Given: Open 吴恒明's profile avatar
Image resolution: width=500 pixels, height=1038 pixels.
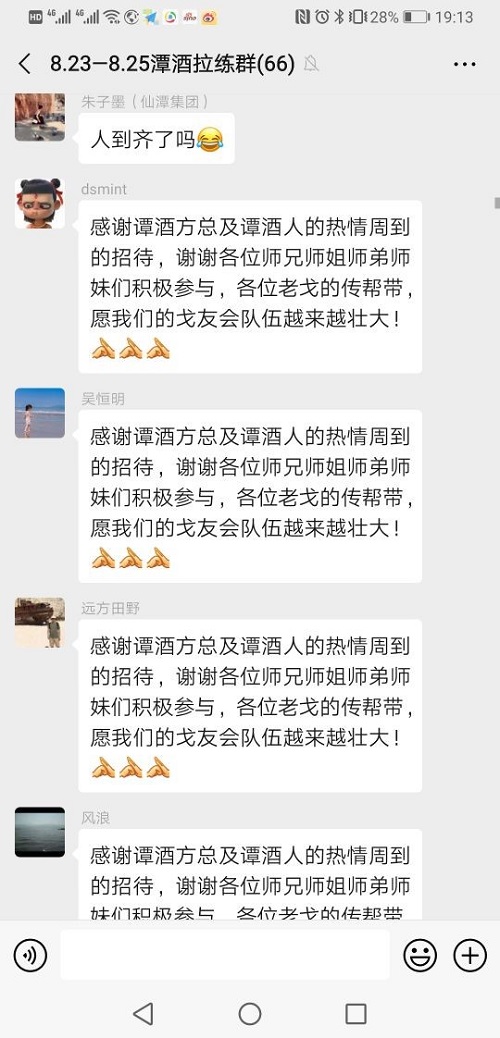Looking at the screenshot, I should point(40,413).
